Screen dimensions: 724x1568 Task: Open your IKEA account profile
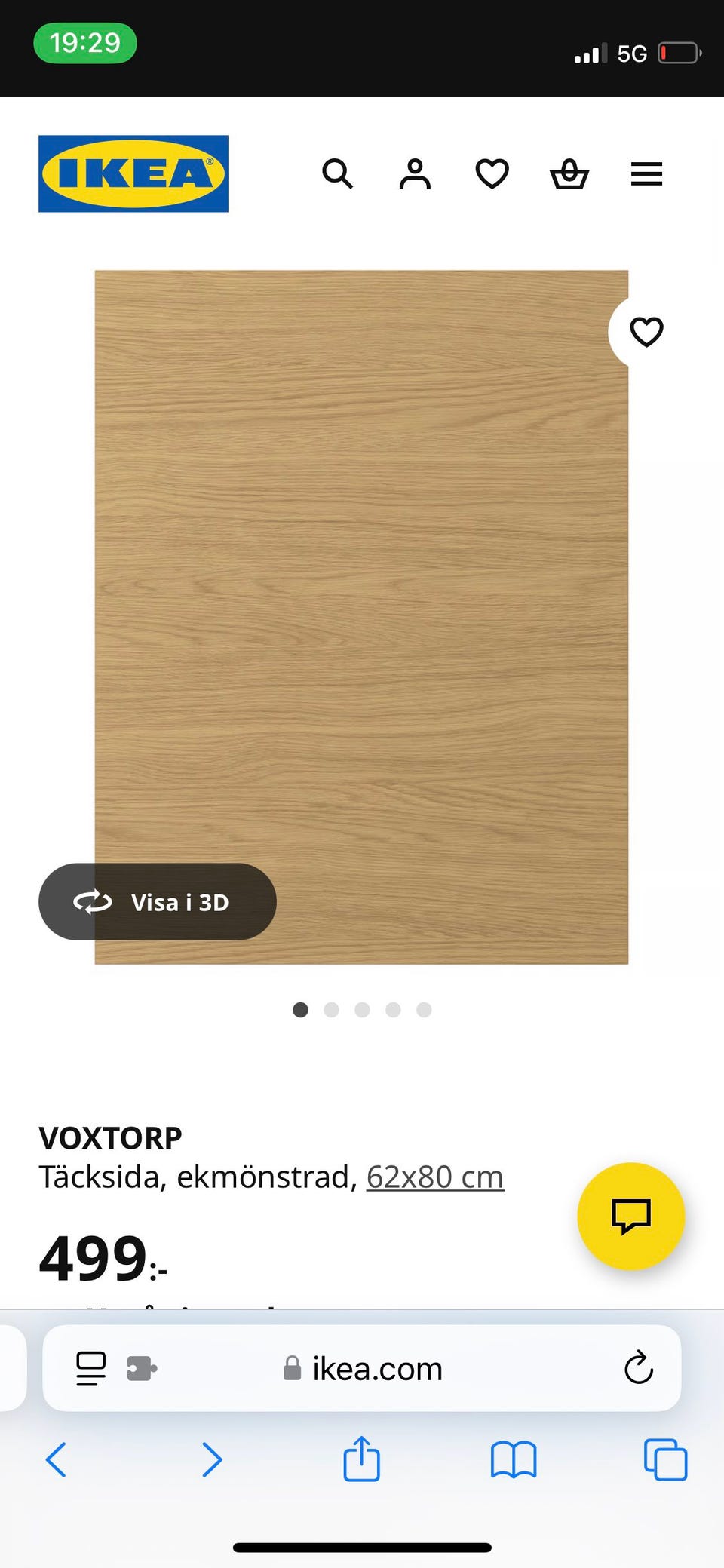[x=415, y=174]
